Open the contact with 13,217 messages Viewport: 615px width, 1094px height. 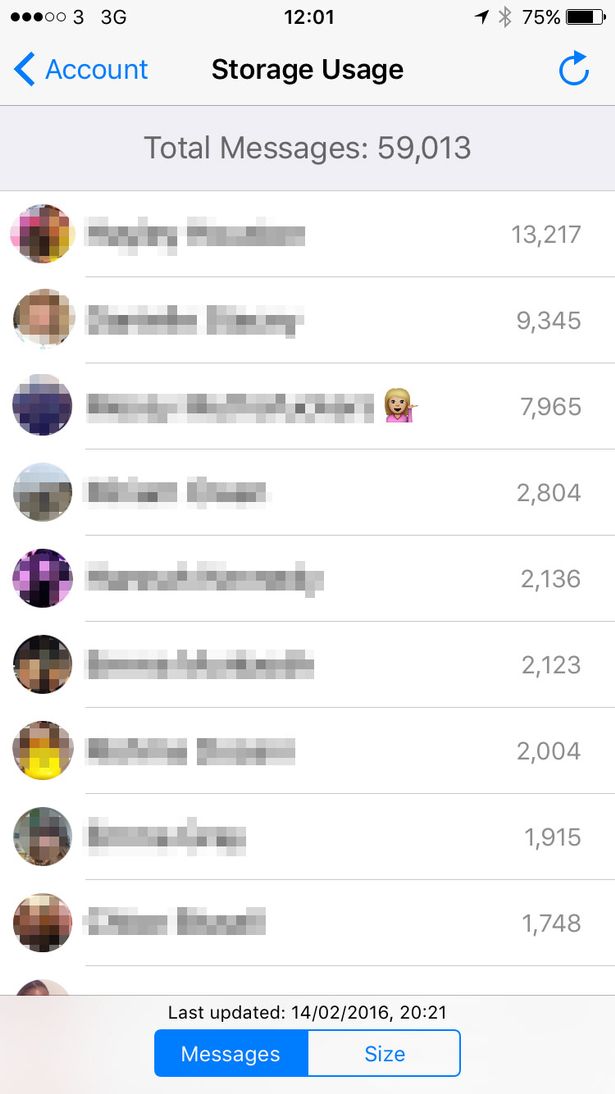[307, 235]
